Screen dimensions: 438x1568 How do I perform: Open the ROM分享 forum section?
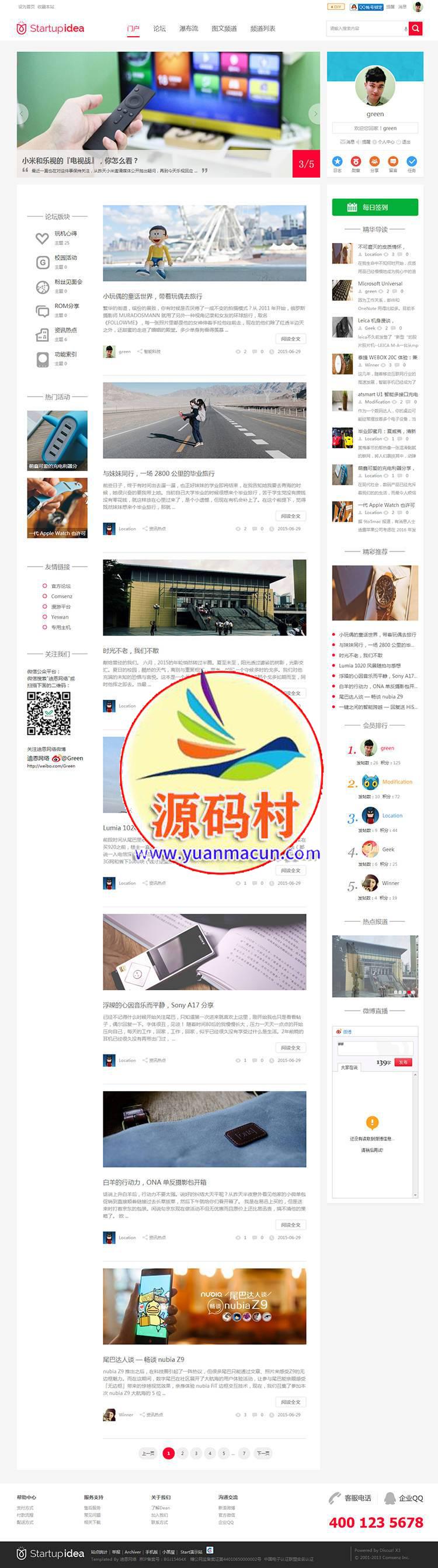[67, 306]
